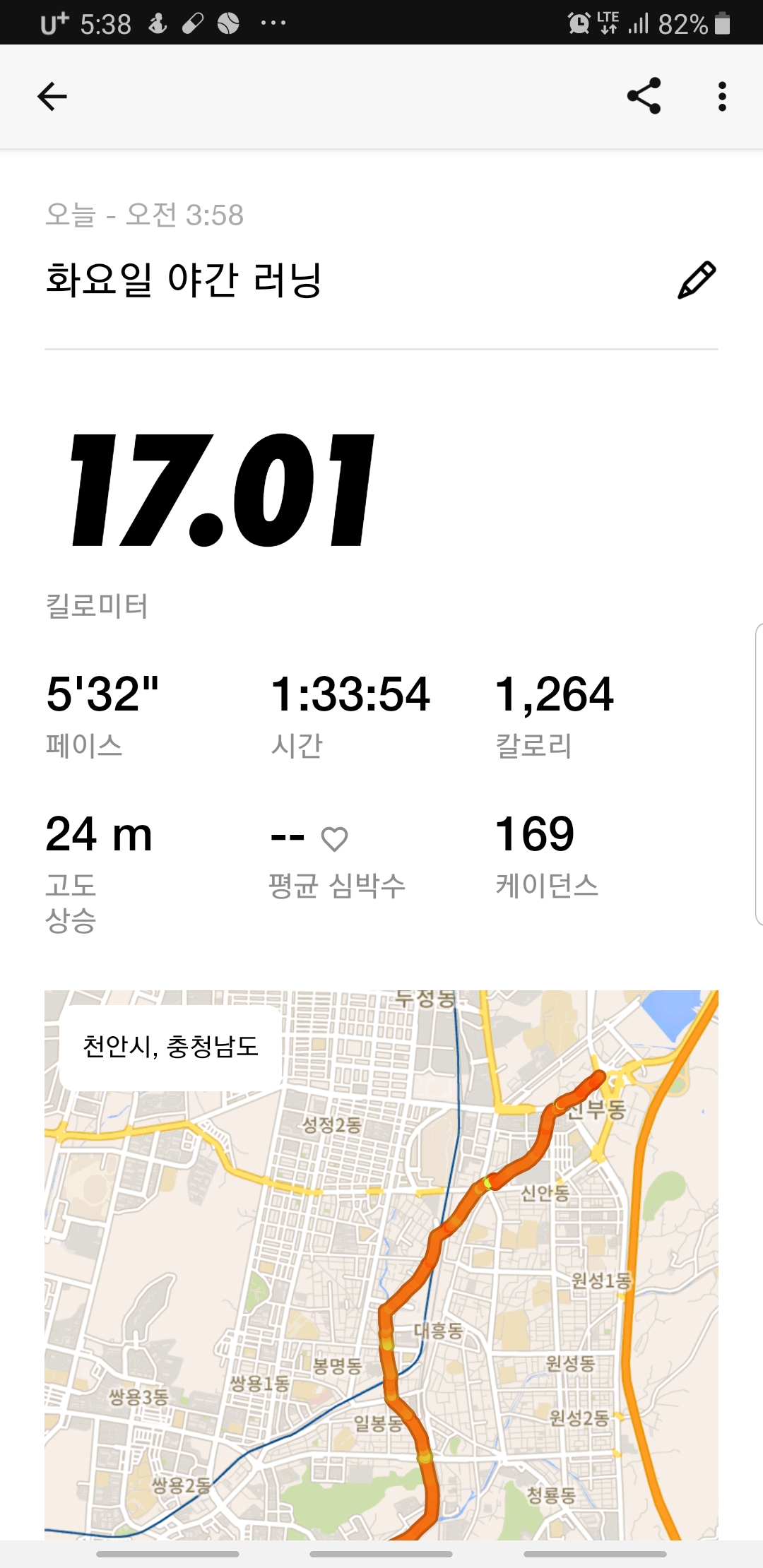Open the three-dot overflow menu
This screenshot has width=763, height=1568.
[x=721, y=97]
